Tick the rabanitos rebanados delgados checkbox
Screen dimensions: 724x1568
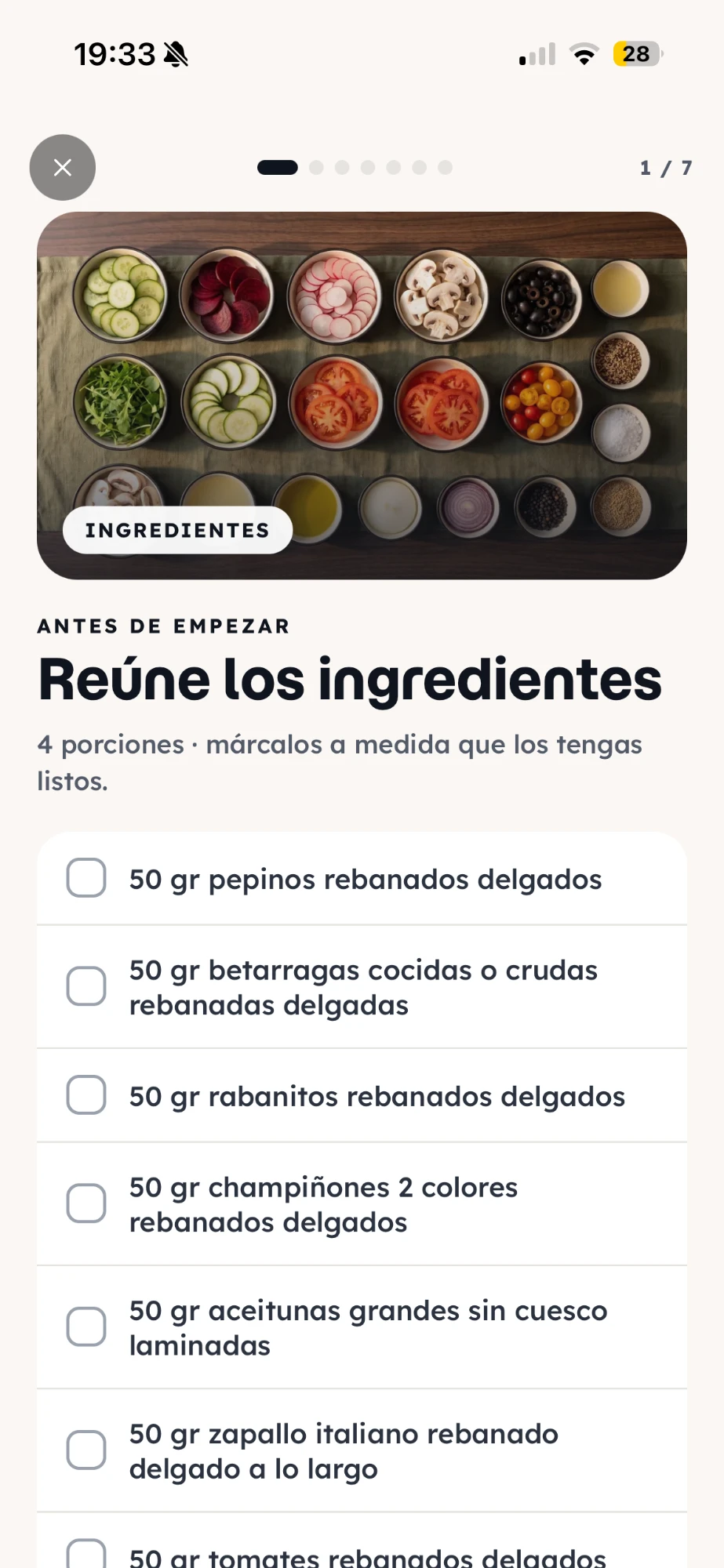pos(86,1094)
